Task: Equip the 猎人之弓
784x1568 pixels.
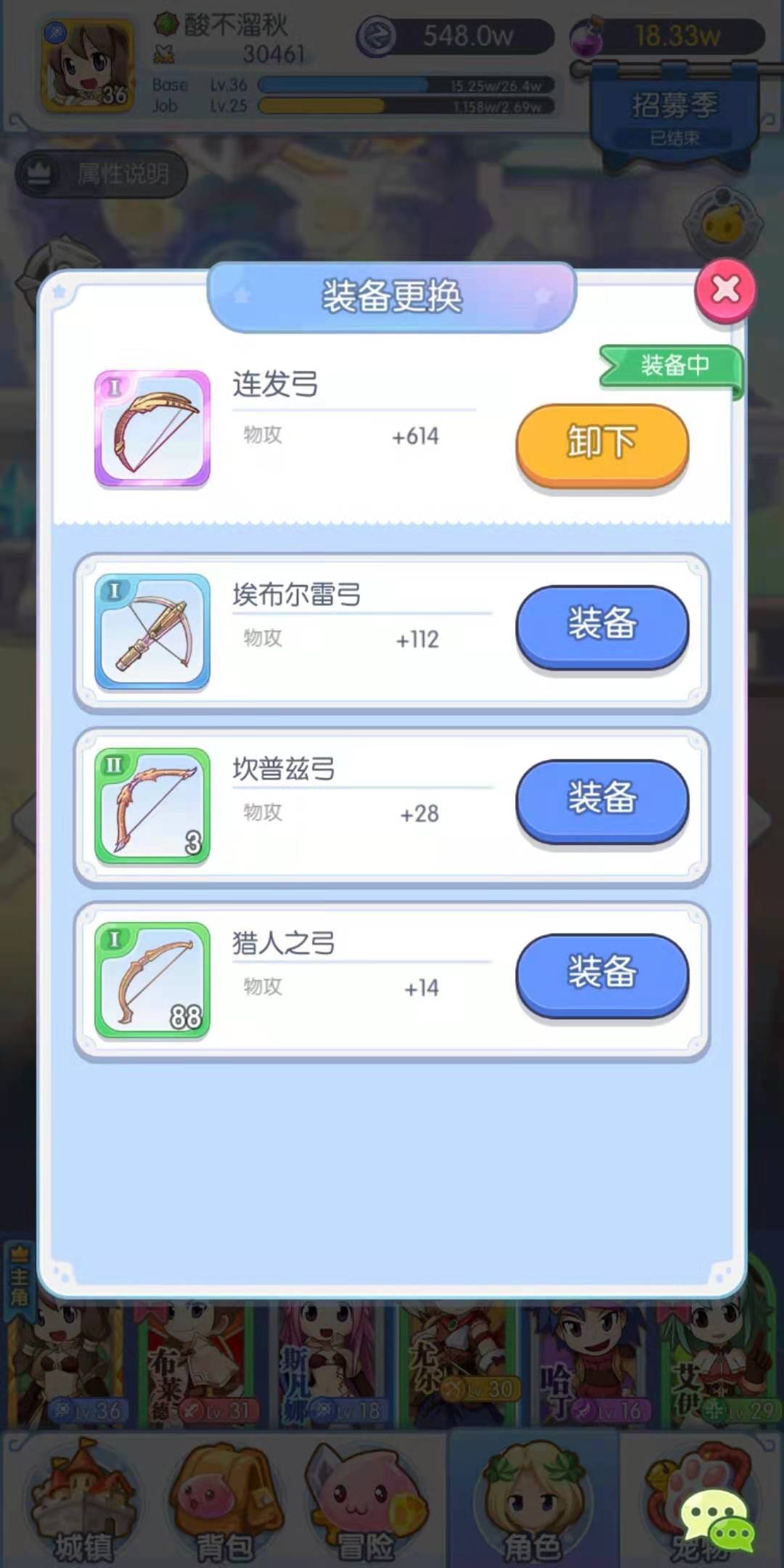Action: [x=602, y=973]
